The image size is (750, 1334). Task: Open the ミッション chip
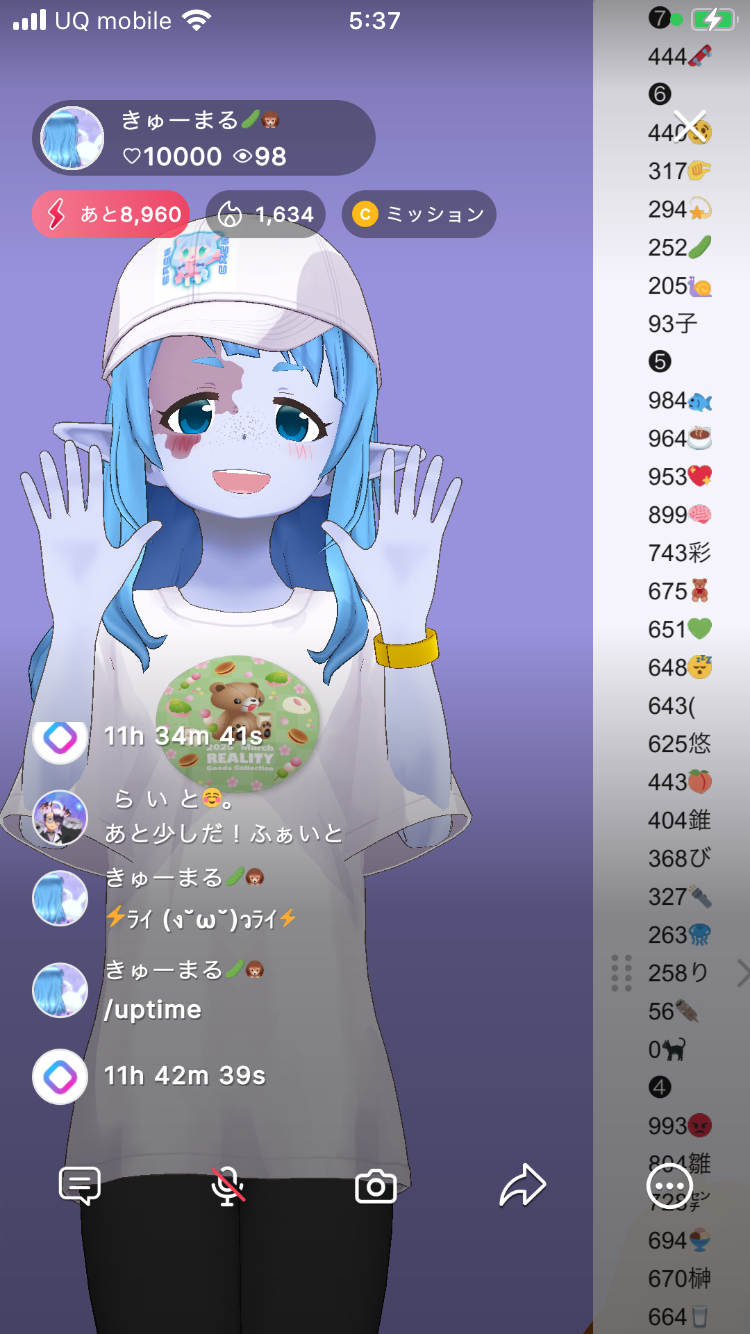pyautogui.click(x=419, y=214)
